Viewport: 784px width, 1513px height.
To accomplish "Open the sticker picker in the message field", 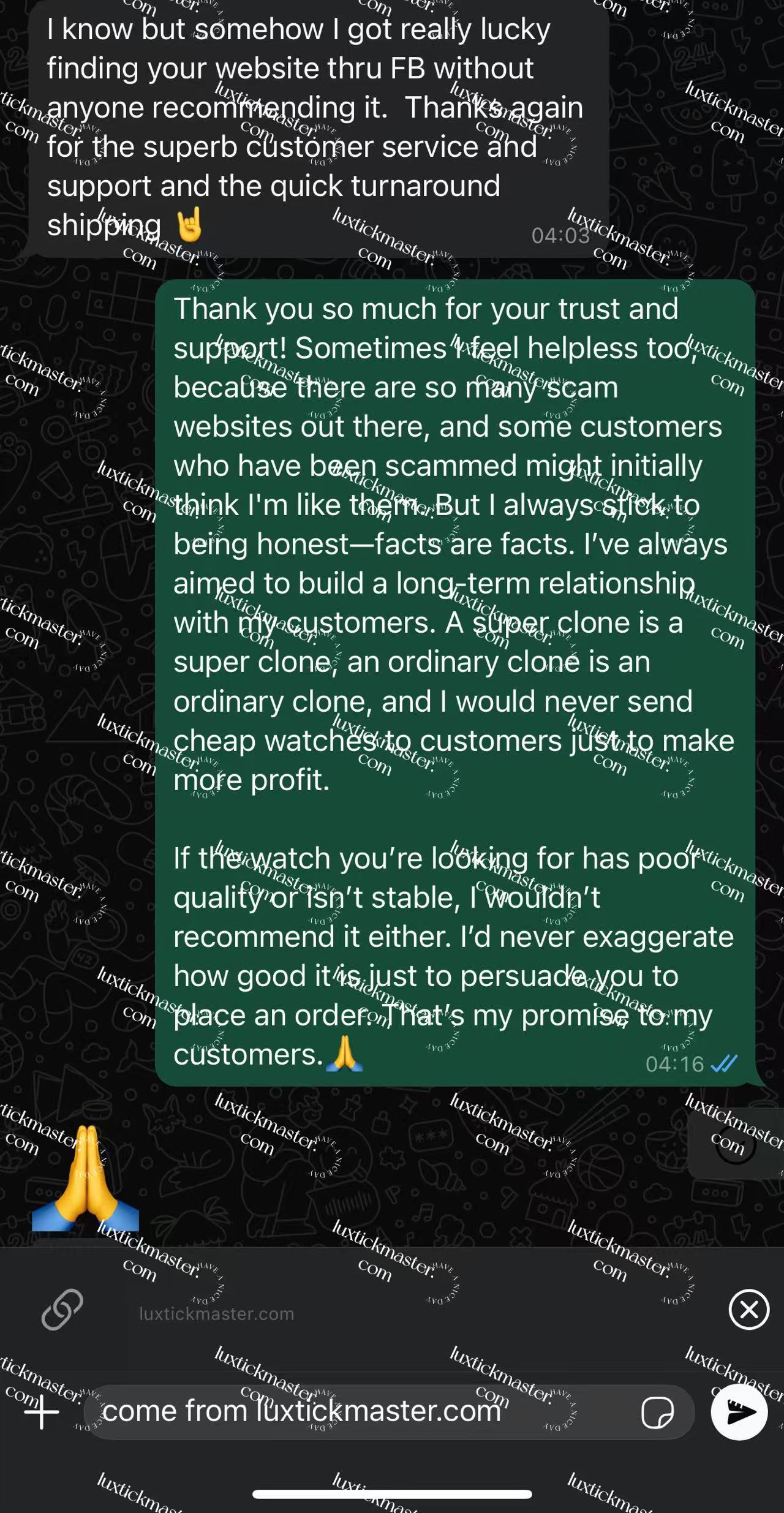I will 657,1413.
